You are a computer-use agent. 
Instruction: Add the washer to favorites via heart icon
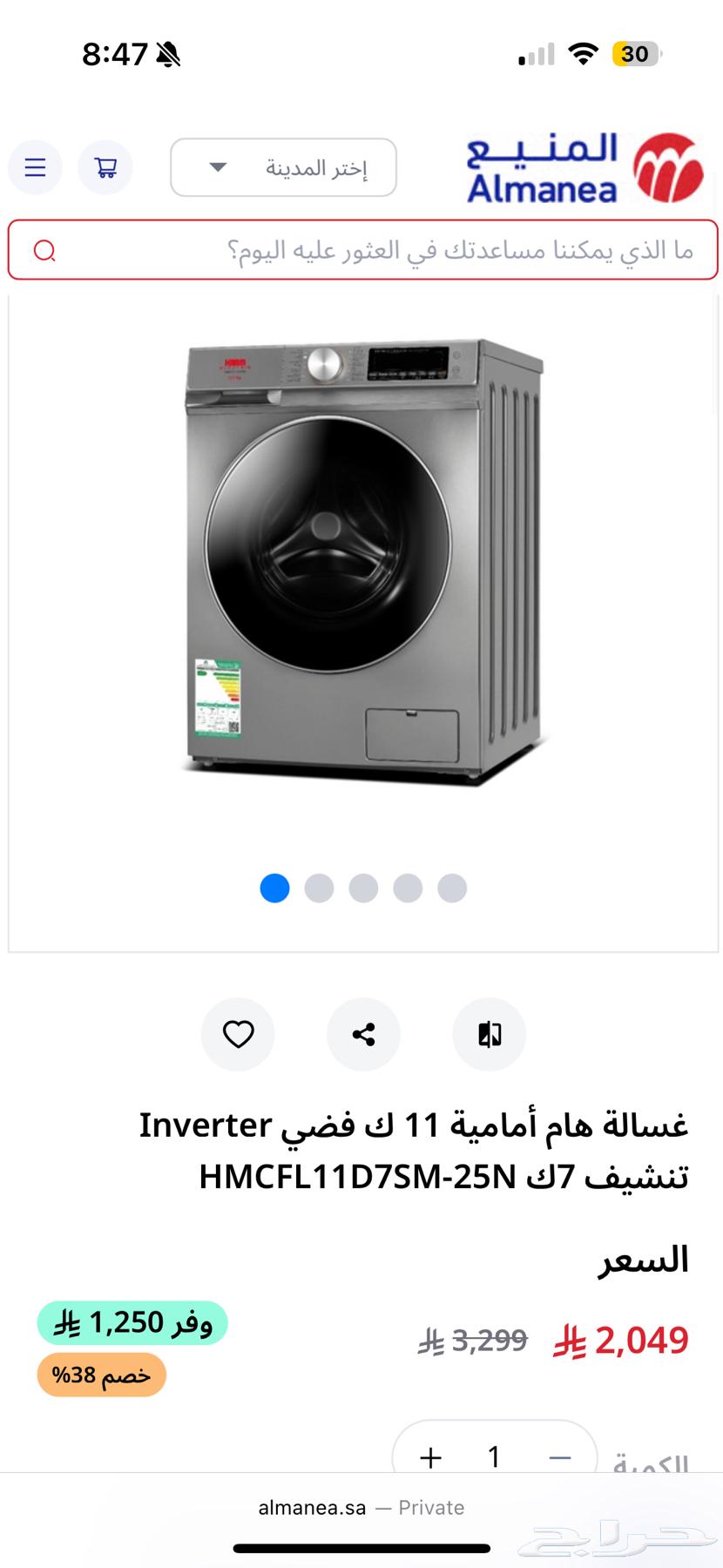(238, 1034)
